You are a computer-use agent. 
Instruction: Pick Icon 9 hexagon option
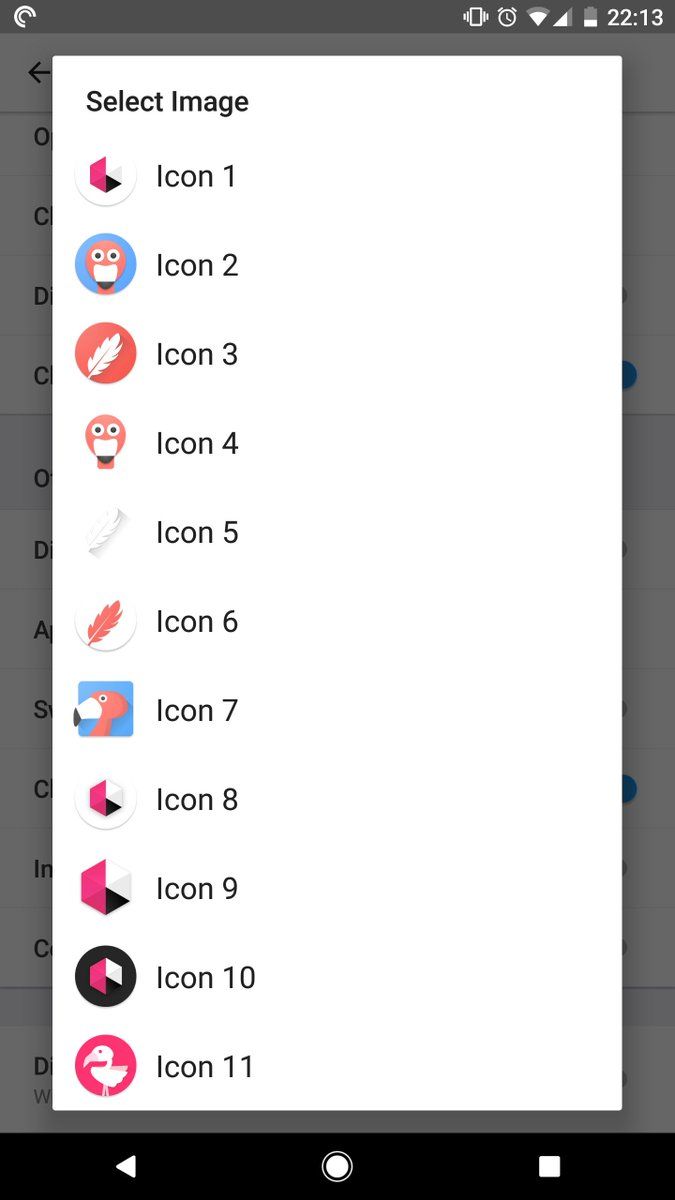pos(337,888)
